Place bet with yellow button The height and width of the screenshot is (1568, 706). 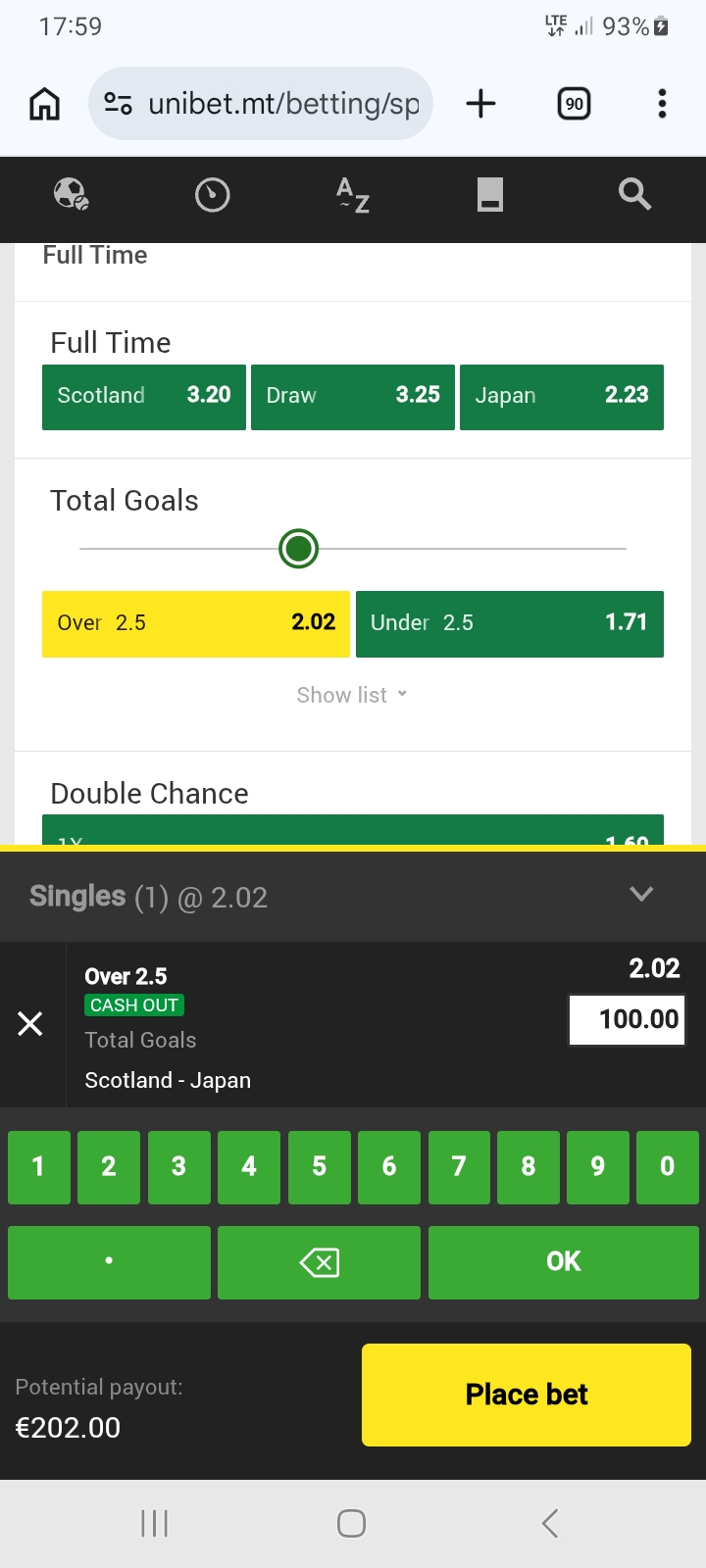click(x=527, y=1395)
